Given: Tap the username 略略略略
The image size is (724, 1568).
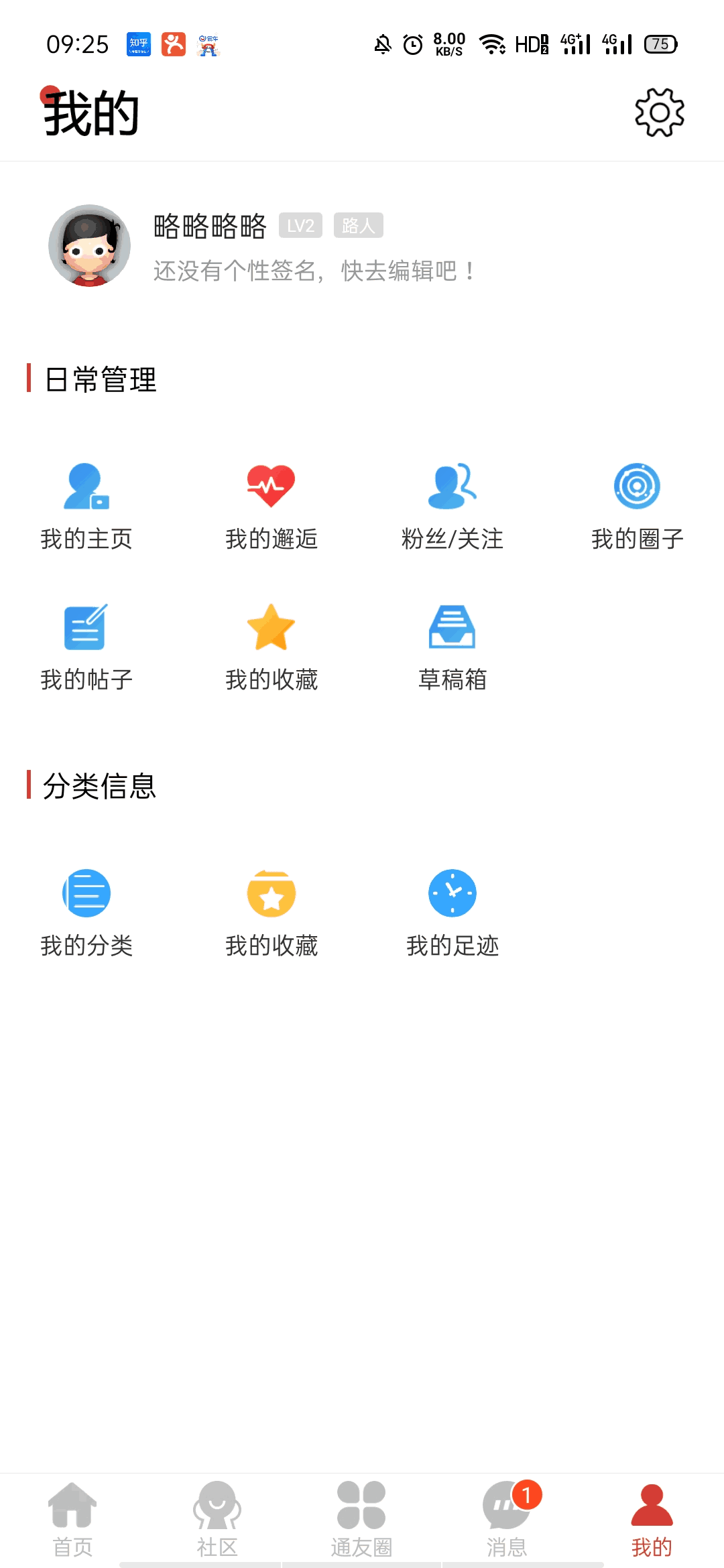Looking at the screenshot, I should pyautogui.click(x=209, y=225).
